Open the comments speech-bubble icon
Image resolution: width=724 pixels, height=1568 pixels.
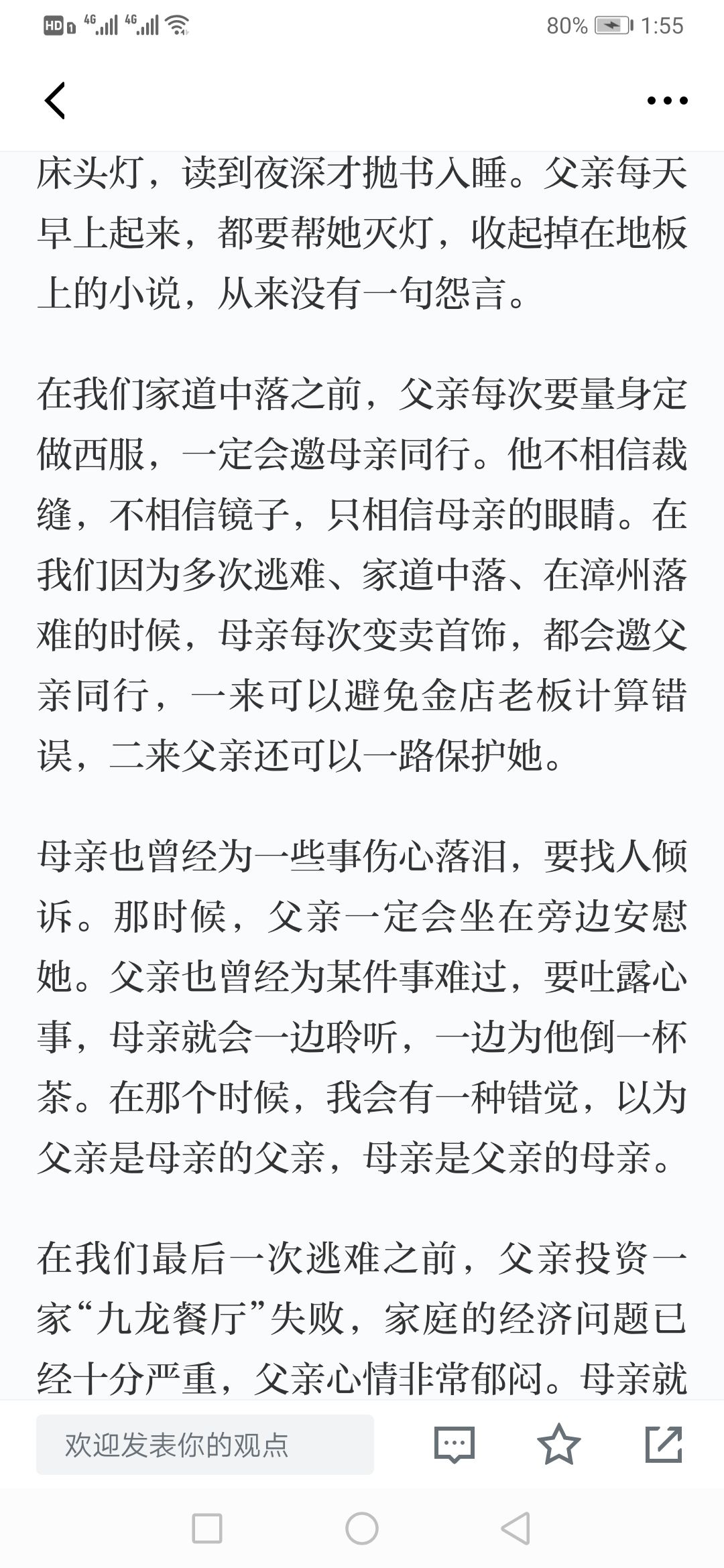[455, 1444]
